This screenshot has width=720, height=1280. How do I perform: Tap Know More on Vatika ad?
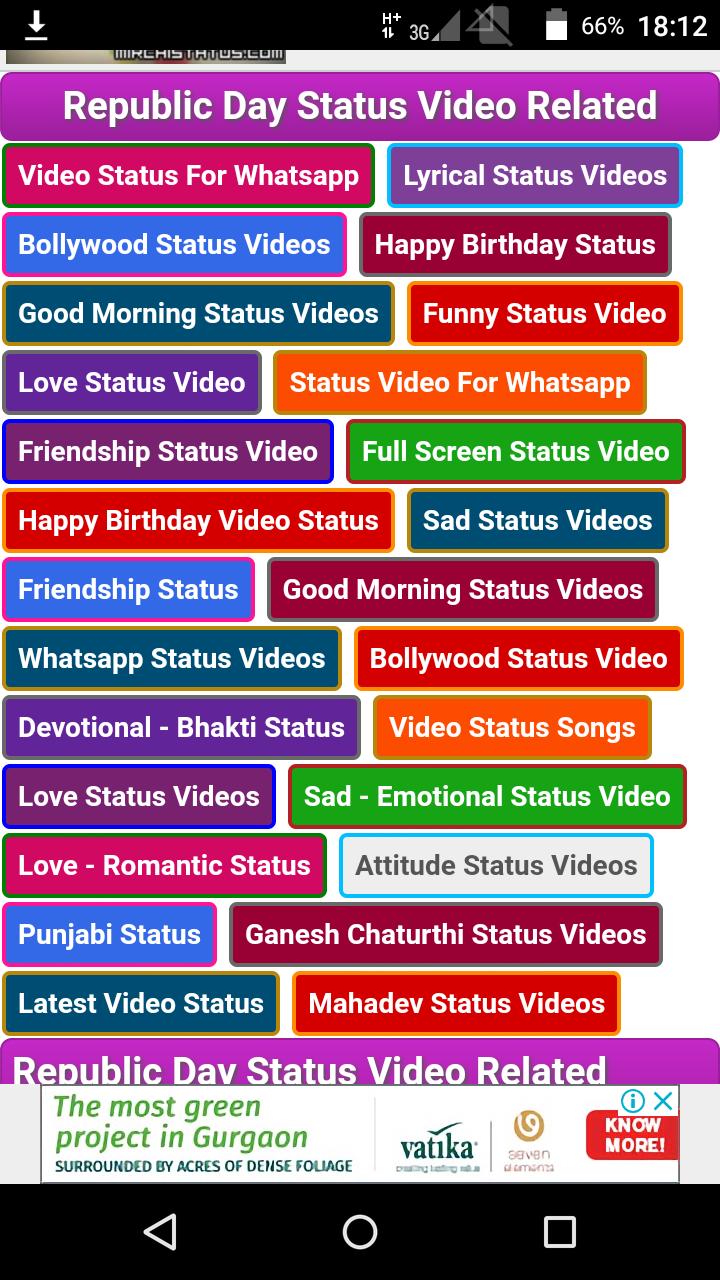click(634, 1136)
